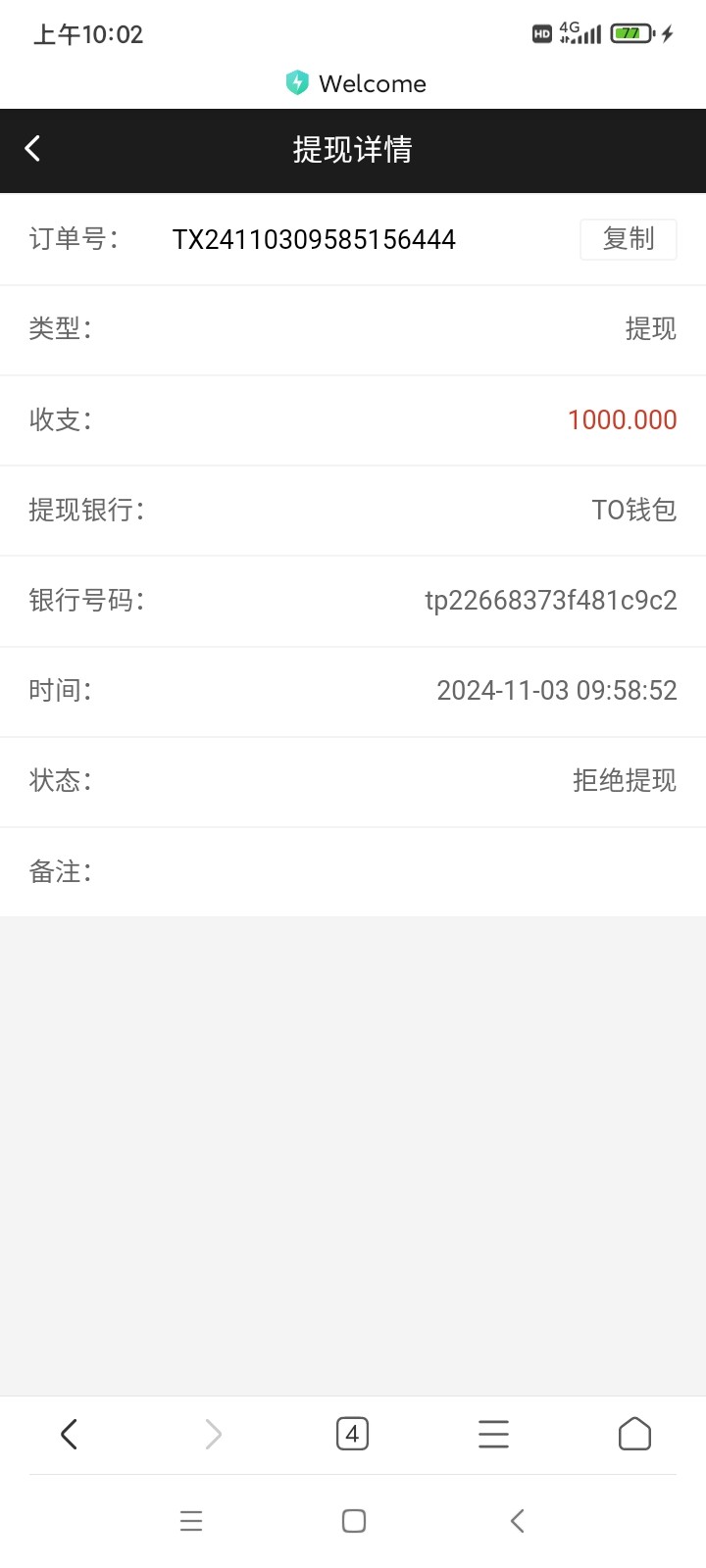Open the browser menu in bottom toolbar
This screenshot has width=706, height=1568.
tap(493, 1434)
